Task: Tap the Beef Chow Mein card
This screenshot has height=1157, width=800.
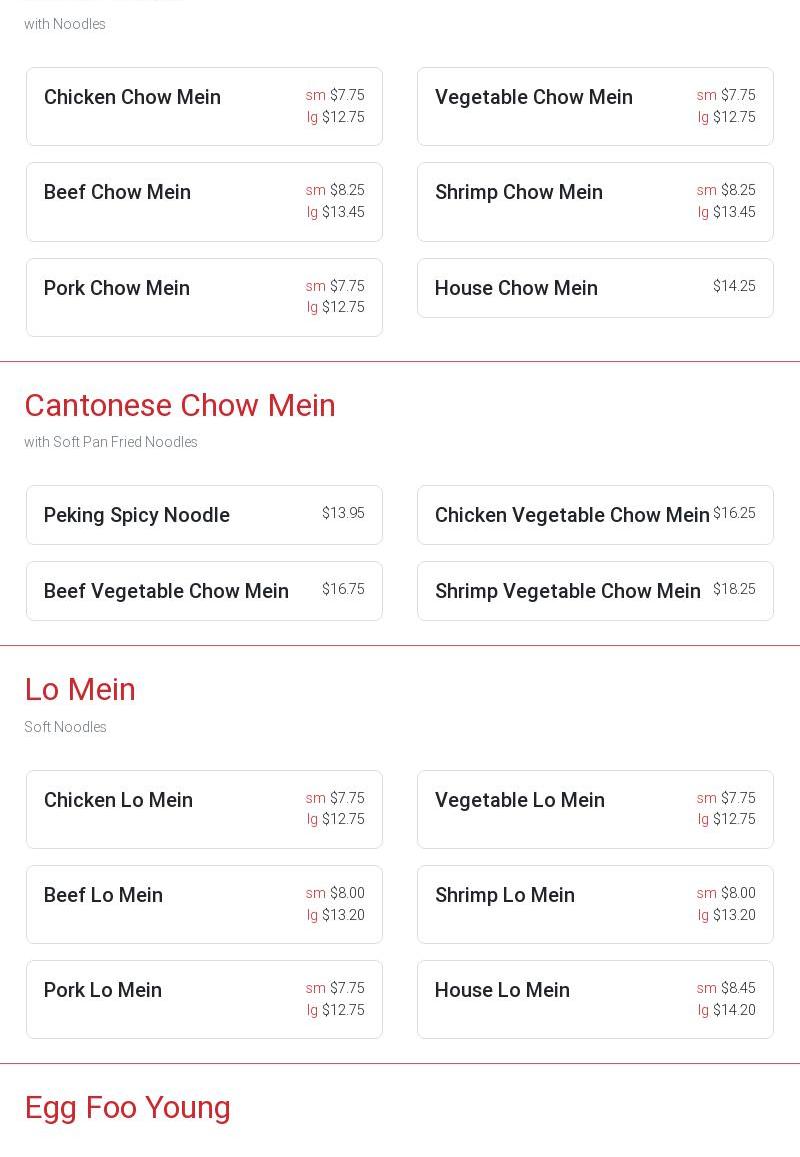Action: [204, 202]
